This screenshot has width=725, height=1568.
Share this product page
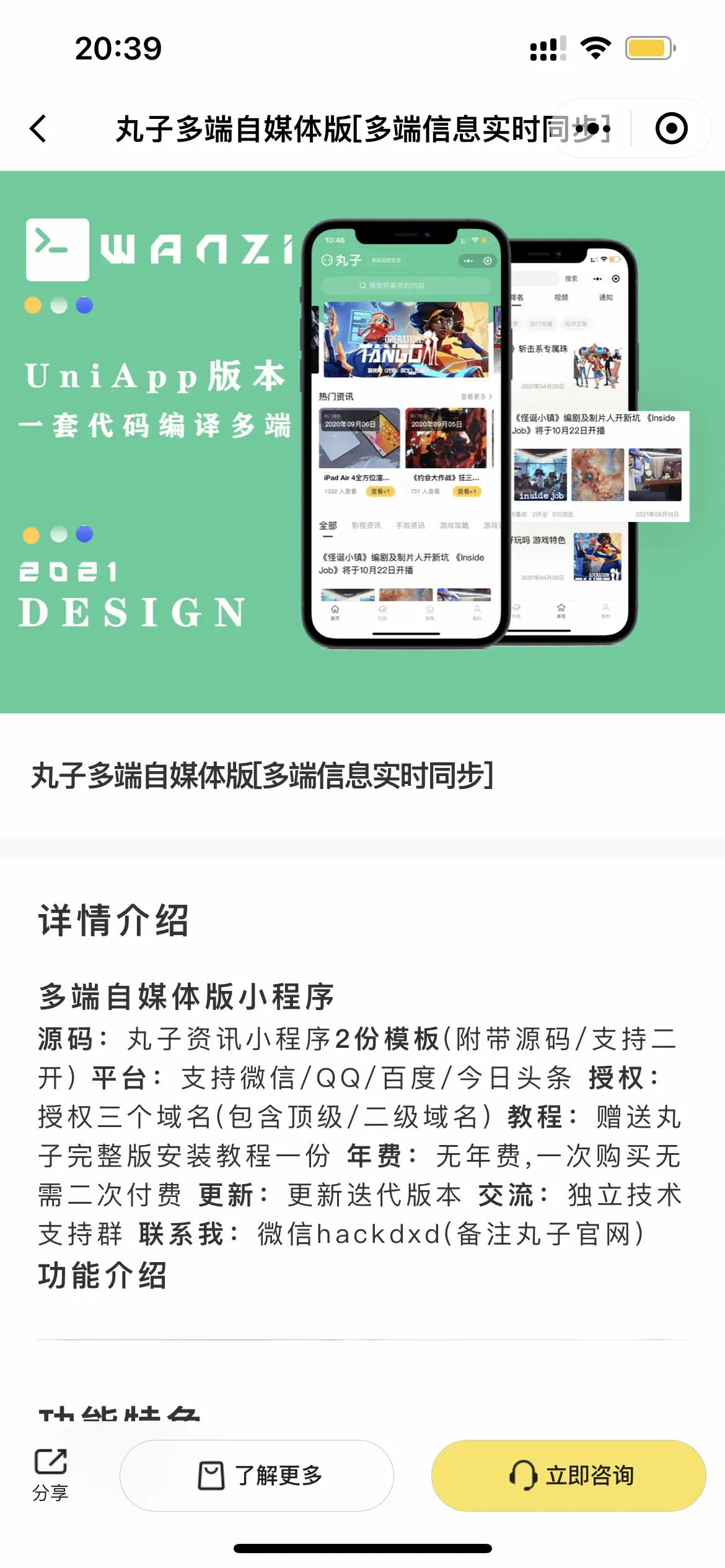click(50, 1474)
